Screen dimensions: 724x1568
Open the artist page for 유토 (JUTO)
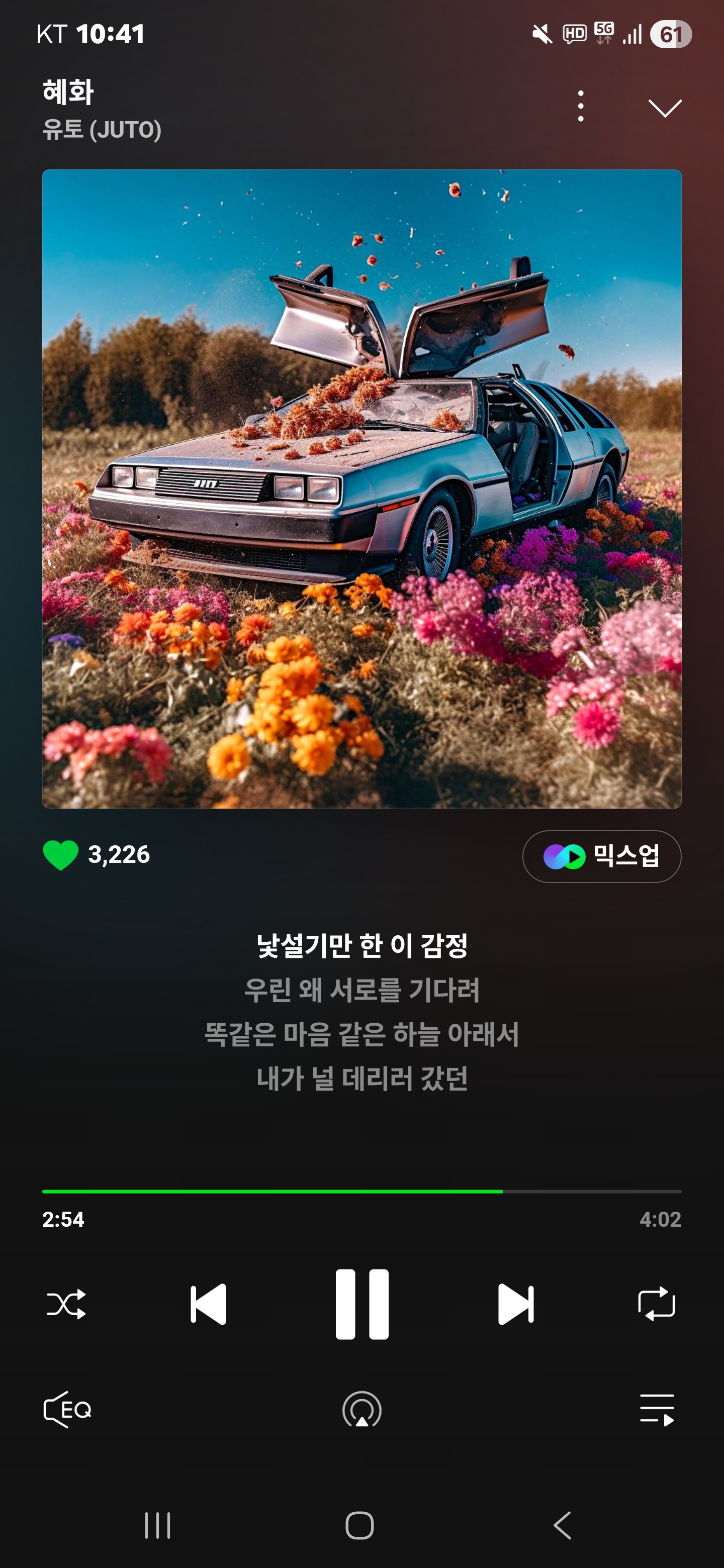click(102, 130)
